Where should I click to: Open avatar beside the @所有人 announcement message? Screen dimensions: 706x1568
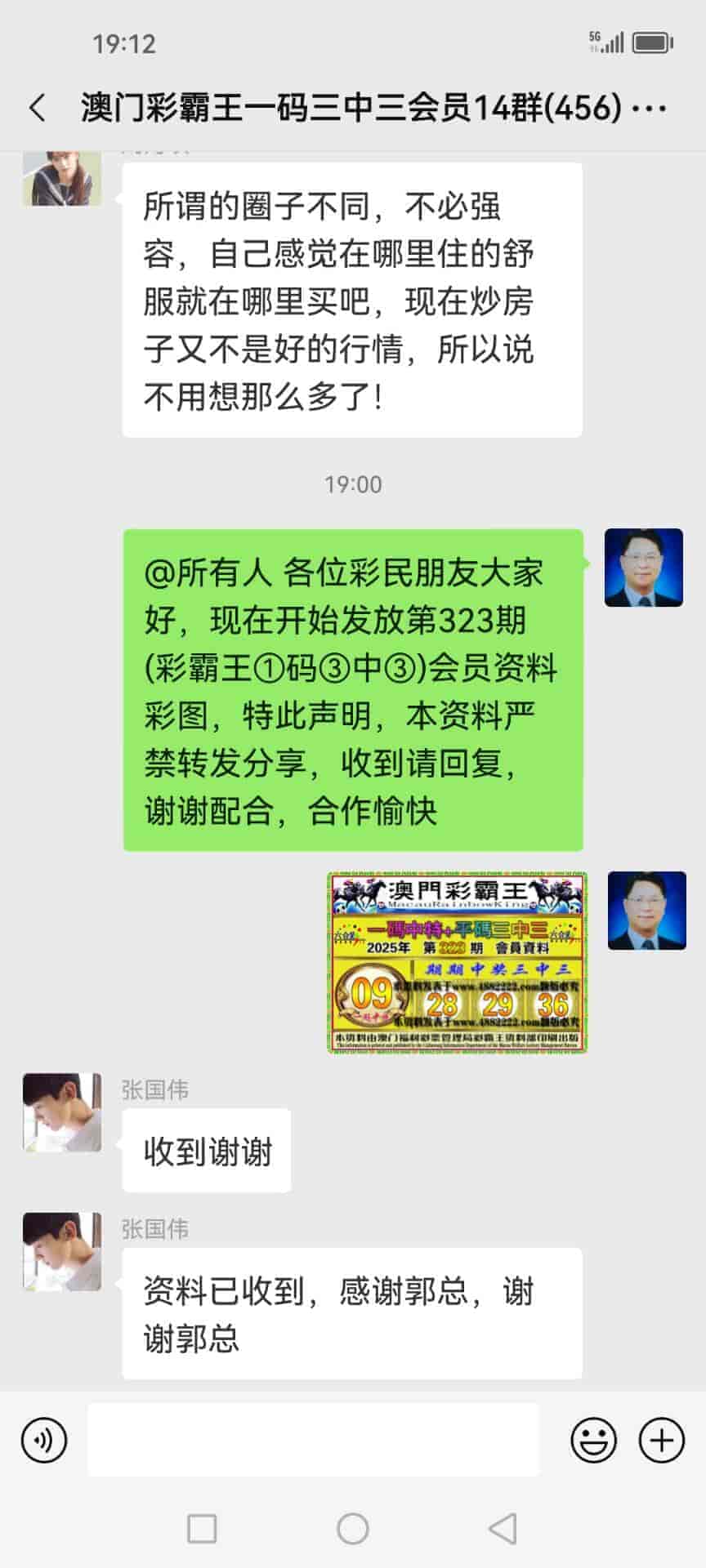click(643, 568)
